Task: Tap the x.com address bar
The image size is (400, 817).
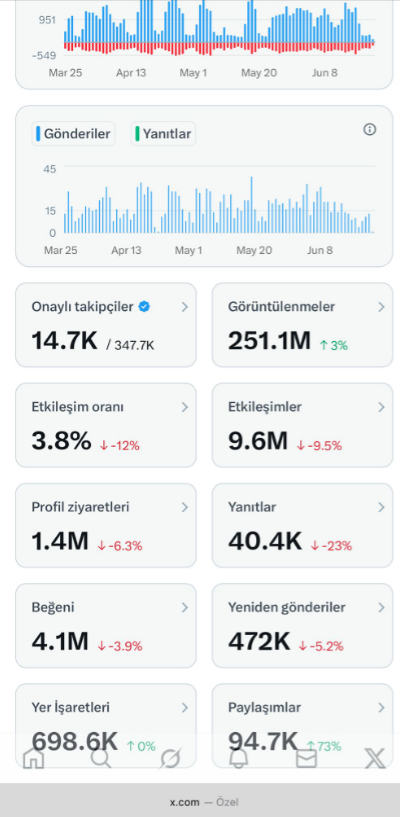Action: click(200, 802)
